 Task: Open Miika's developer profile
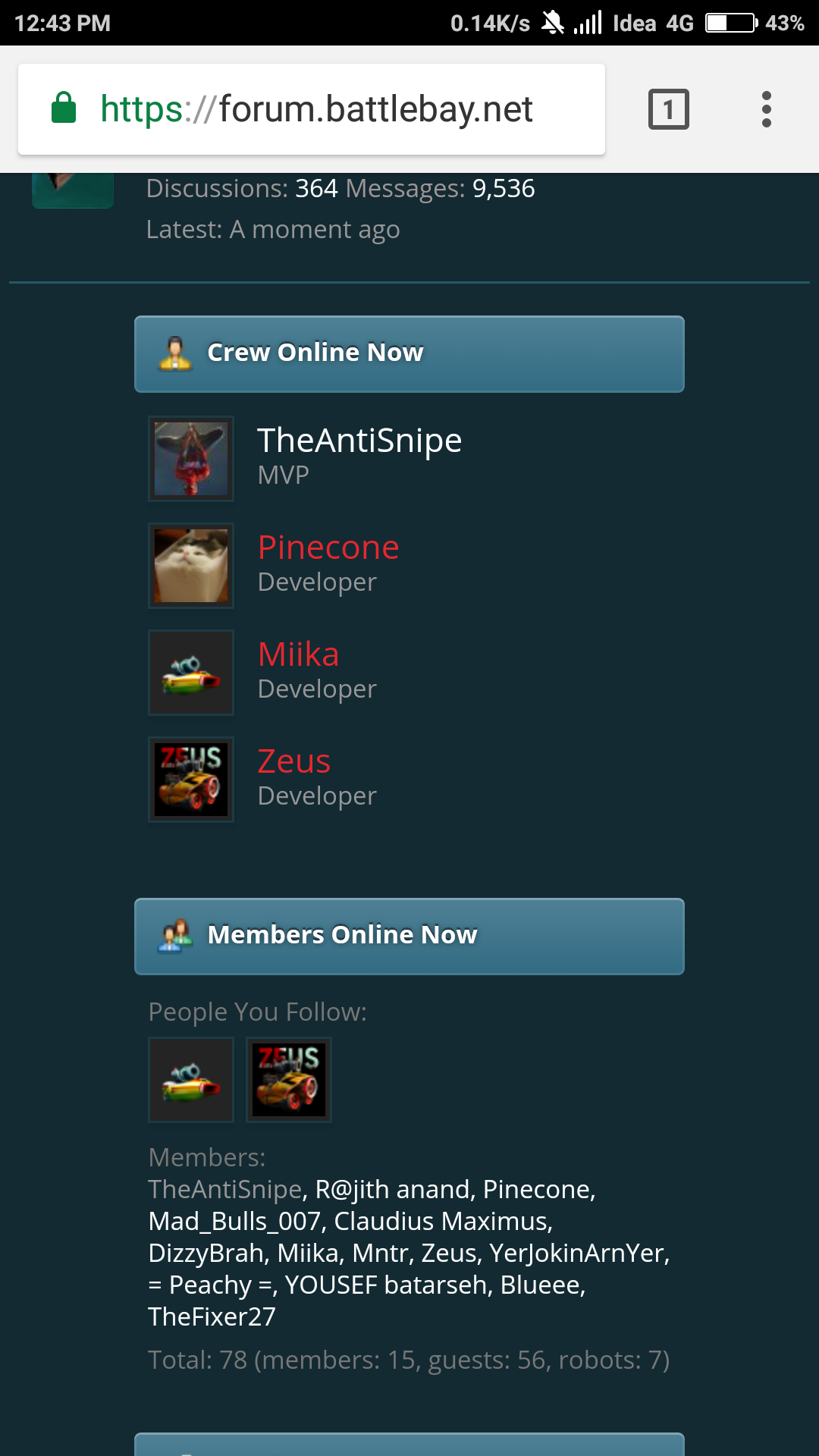pos(298,654)
